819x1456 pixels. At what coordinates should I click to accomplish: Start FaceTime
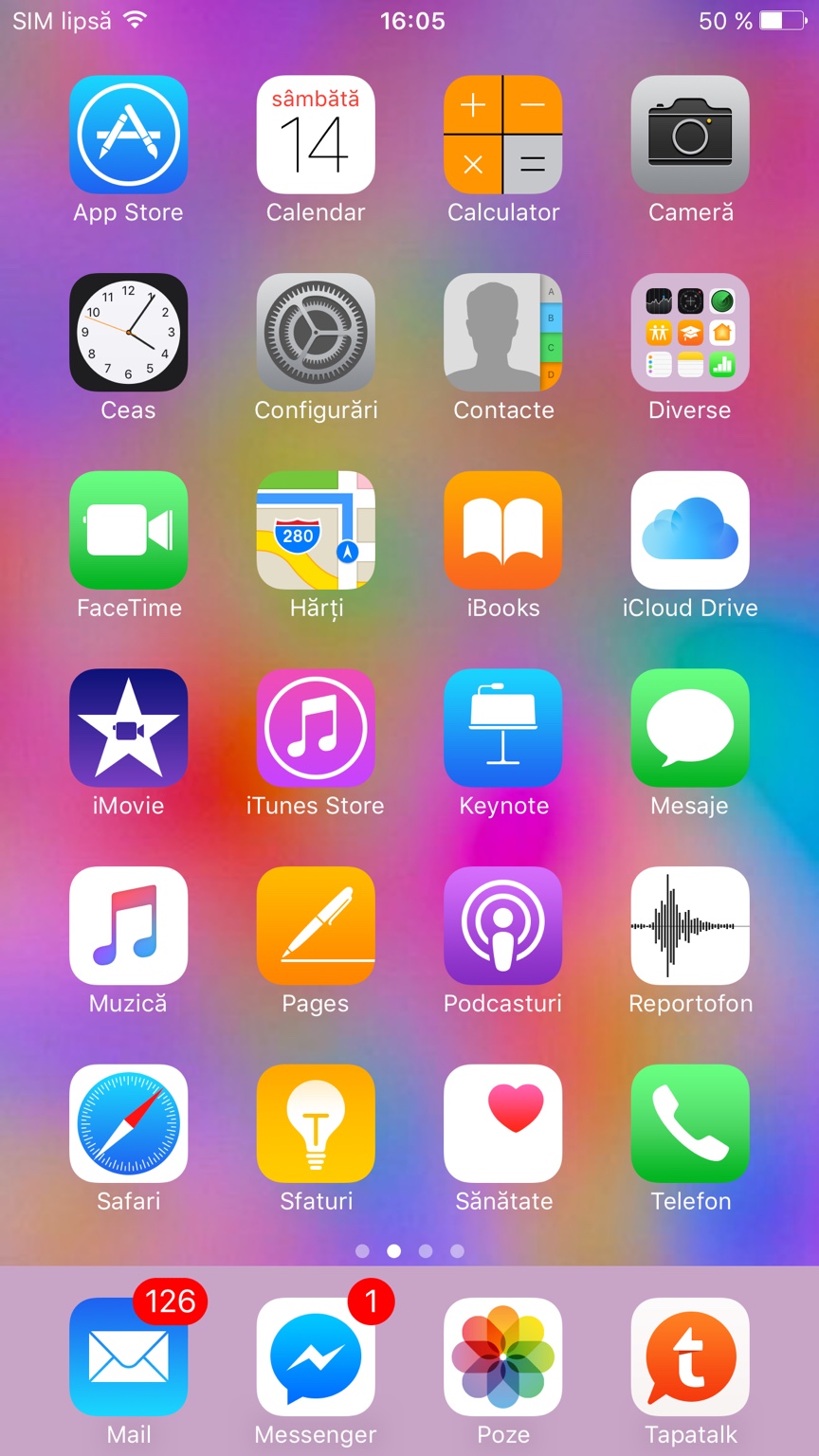pyautogui.click(x=128, y=531)
